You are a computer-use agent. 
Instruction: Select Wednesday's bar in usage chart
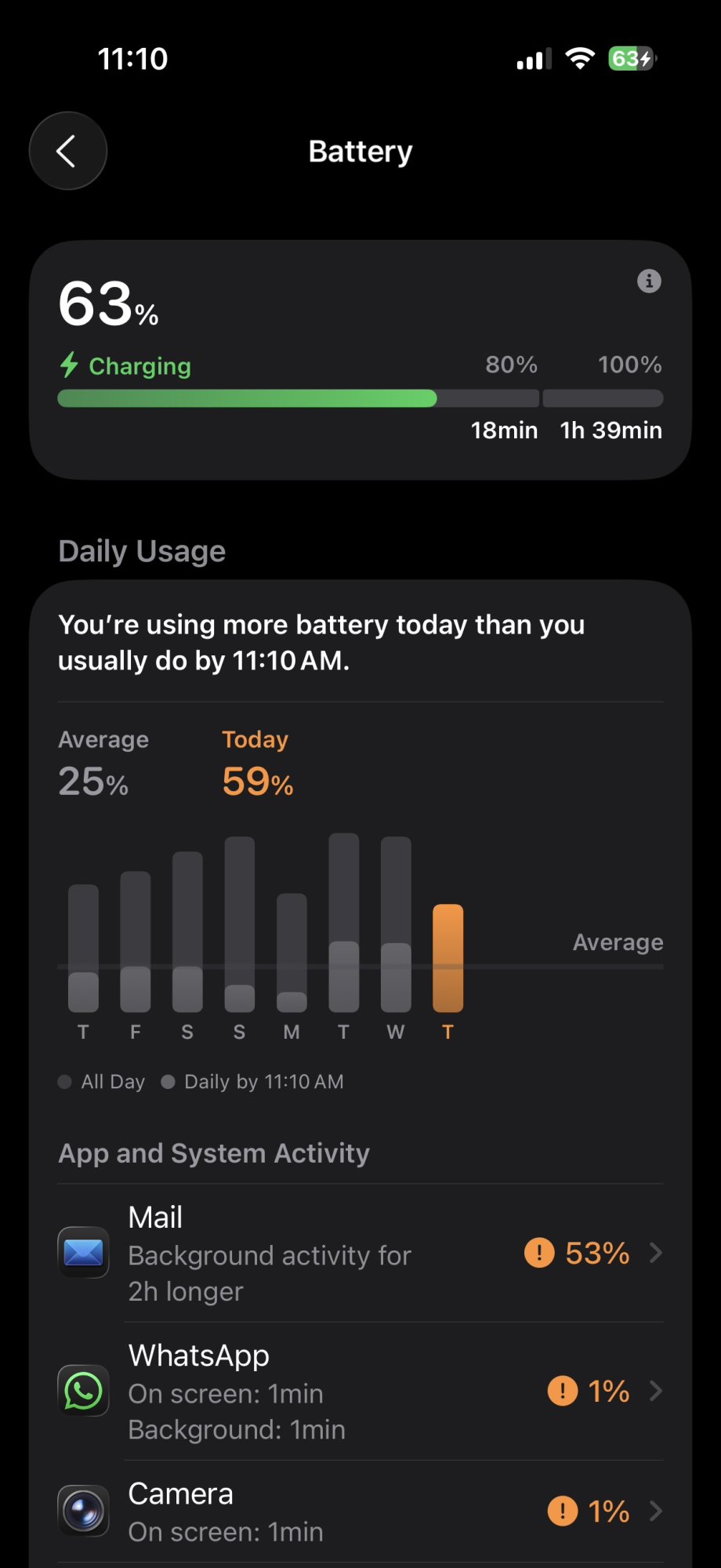click(x=396, y=925)
